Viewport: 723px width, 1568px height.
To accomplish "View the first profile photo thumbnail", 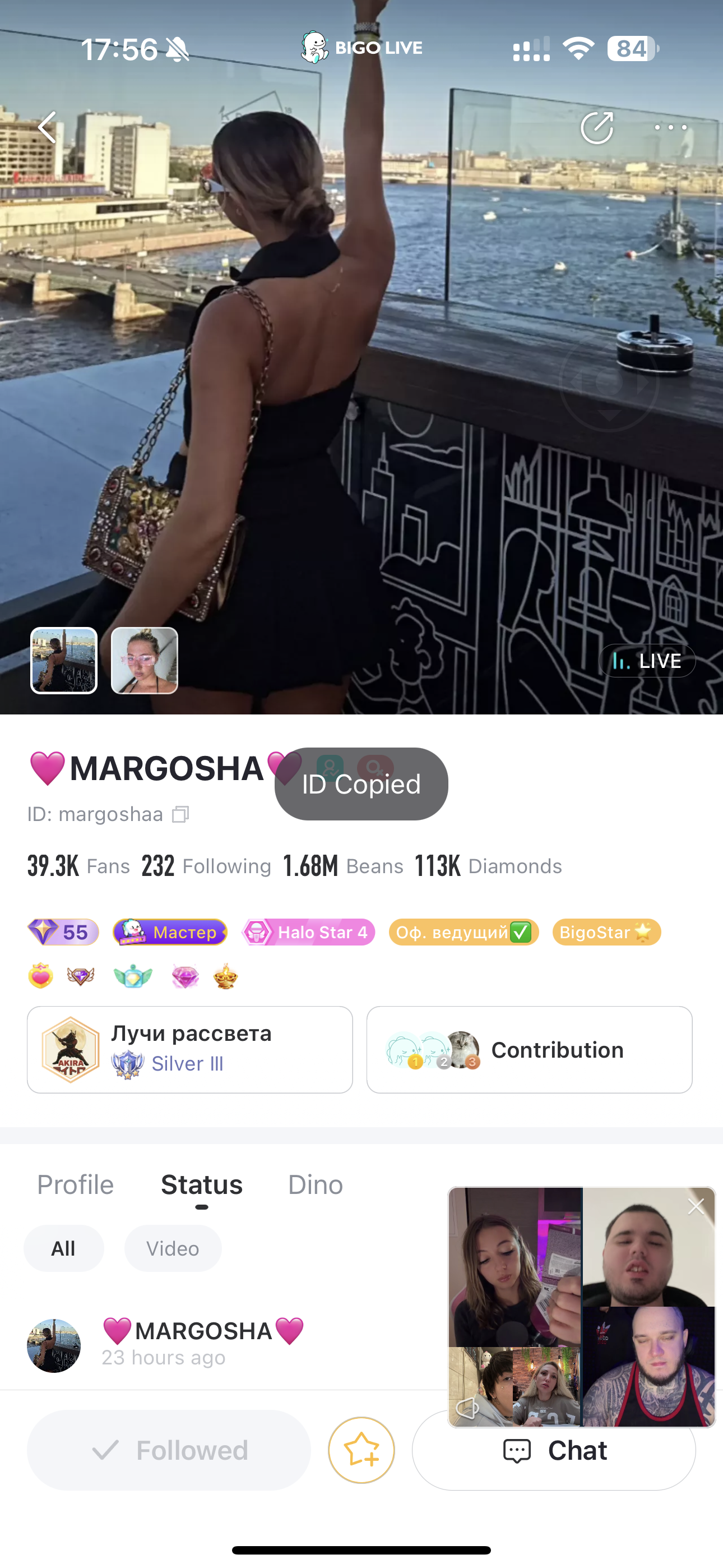I will 64,661.
